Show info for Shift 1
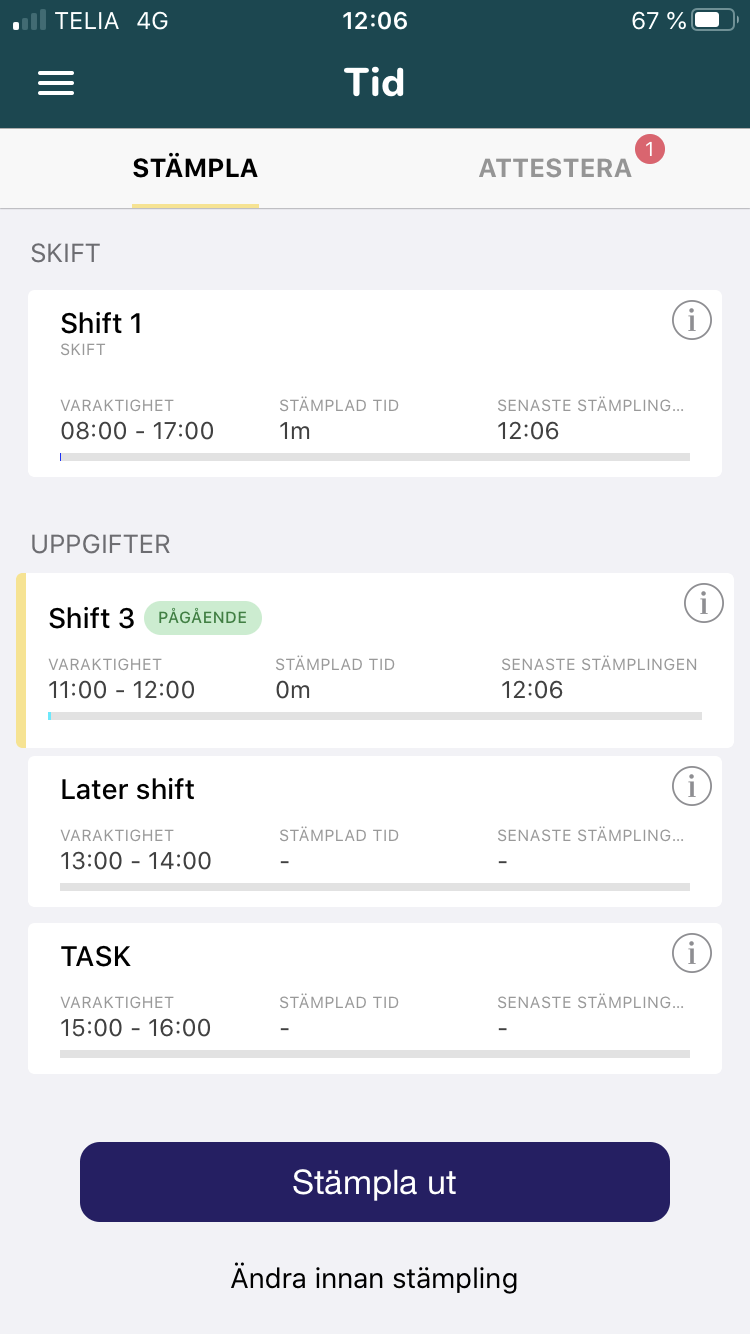The height and width of the screenshot is (1334, 750). coord(691,321)
